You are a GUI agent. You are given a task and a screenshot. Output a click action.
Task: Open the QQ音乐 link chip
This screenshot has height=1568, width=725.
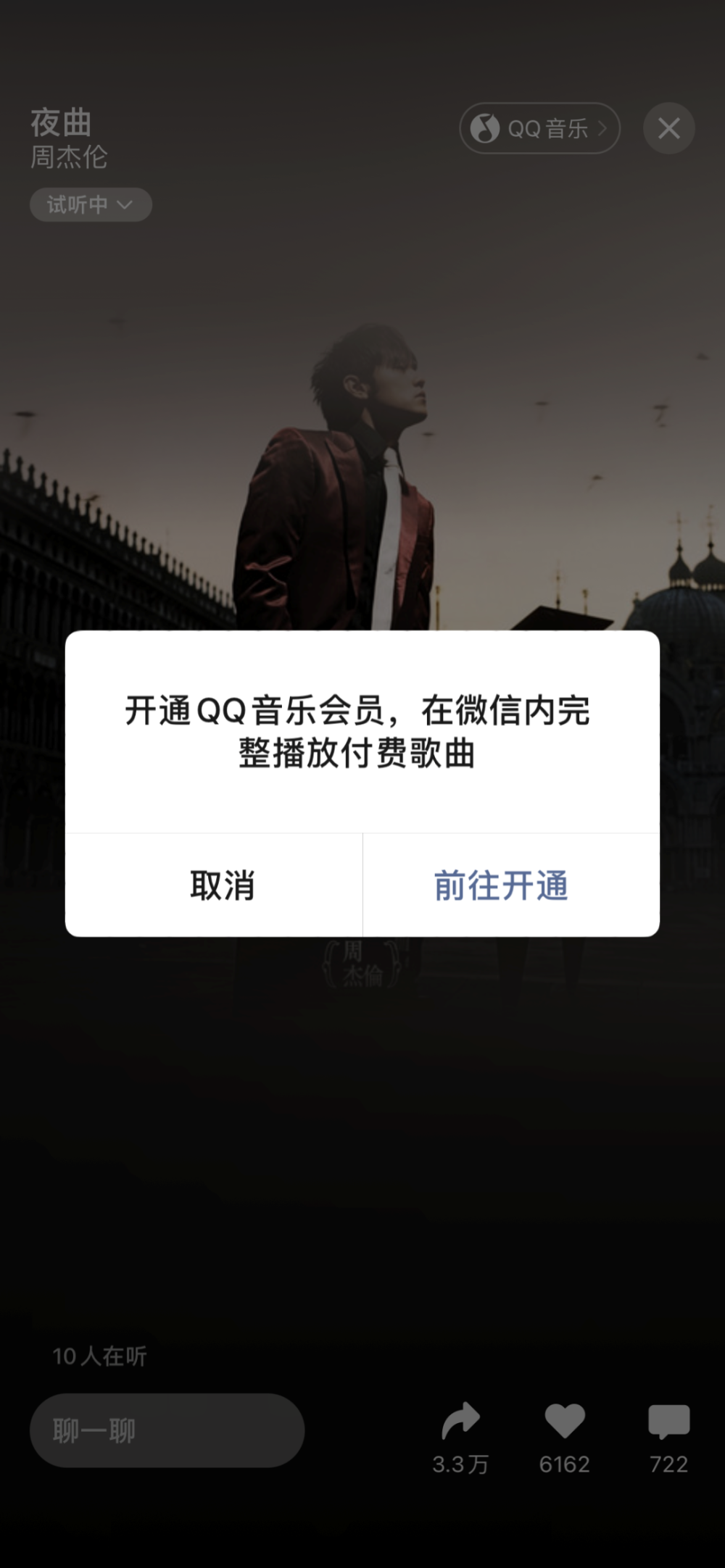coord(539,128)
